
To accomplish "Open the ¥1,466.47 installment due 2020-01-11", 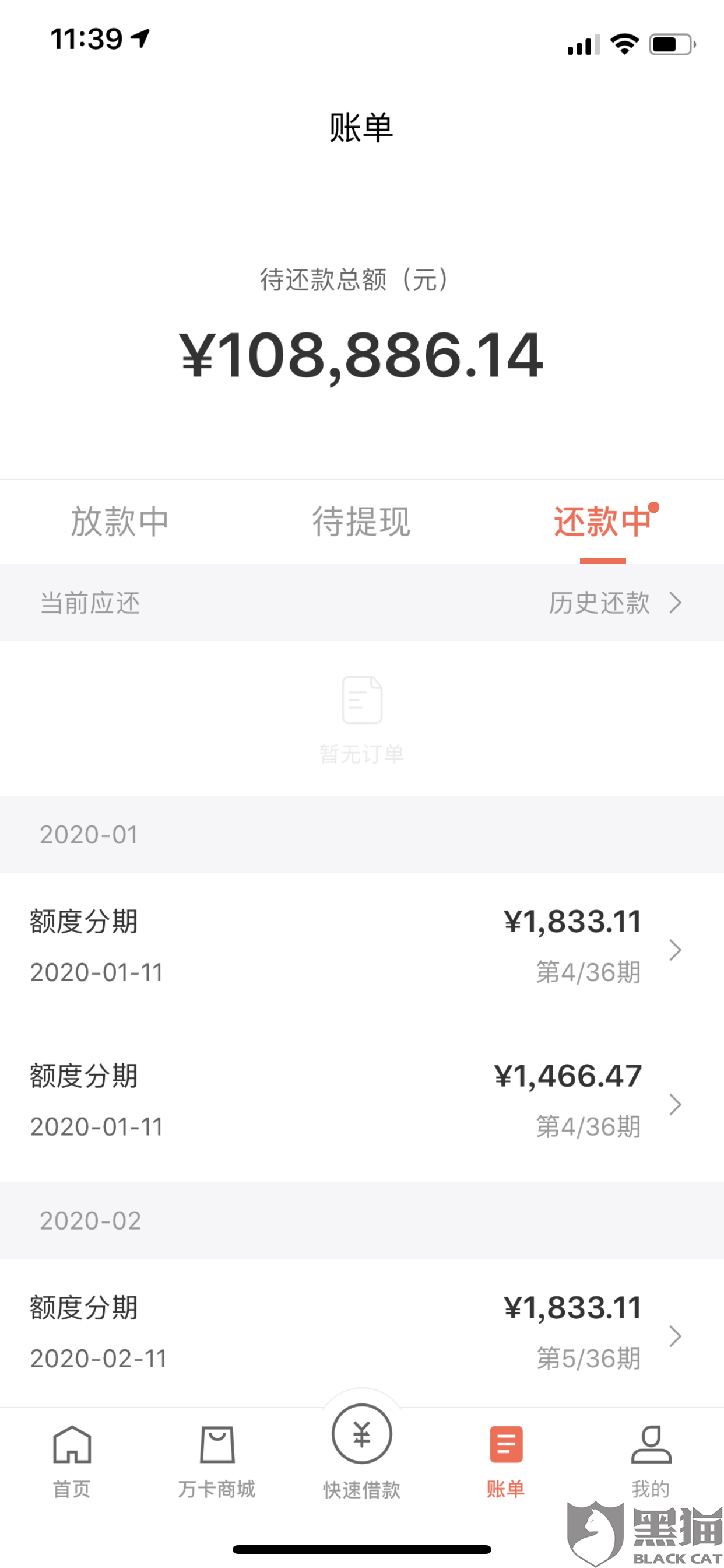I will (x=361, y=1103).
